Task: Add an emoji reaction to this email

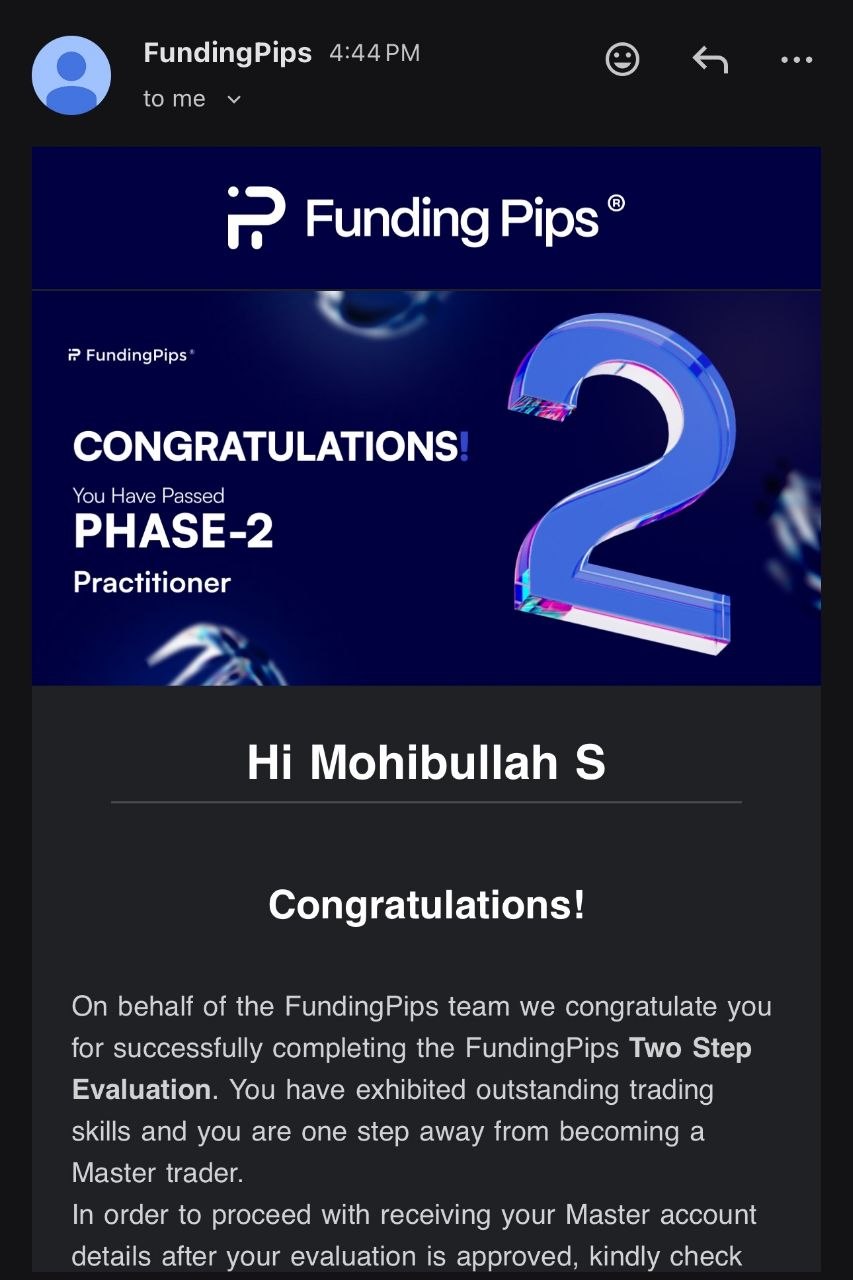Action: click(622, 60)
